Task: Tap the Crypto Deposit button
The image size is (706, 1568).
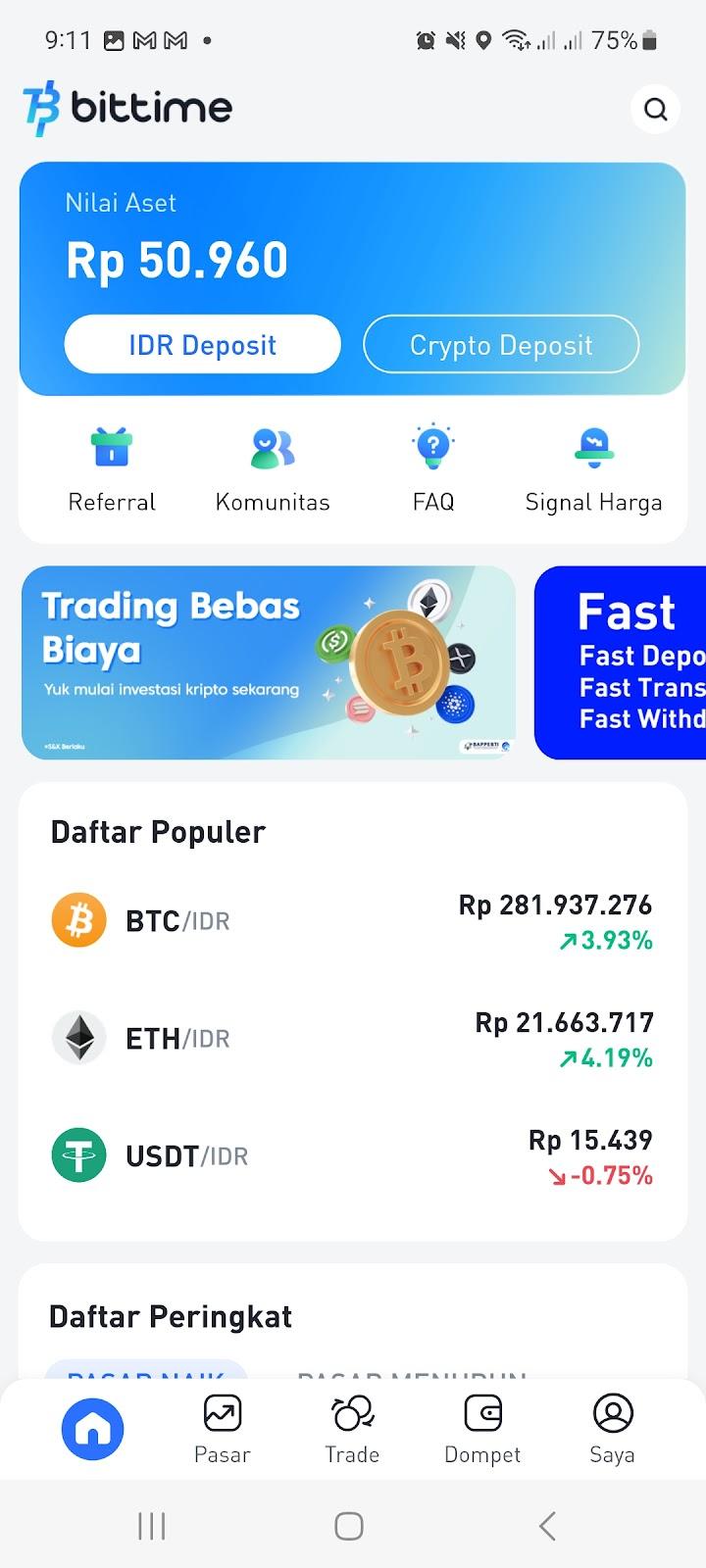Action: tap(501, 344)
